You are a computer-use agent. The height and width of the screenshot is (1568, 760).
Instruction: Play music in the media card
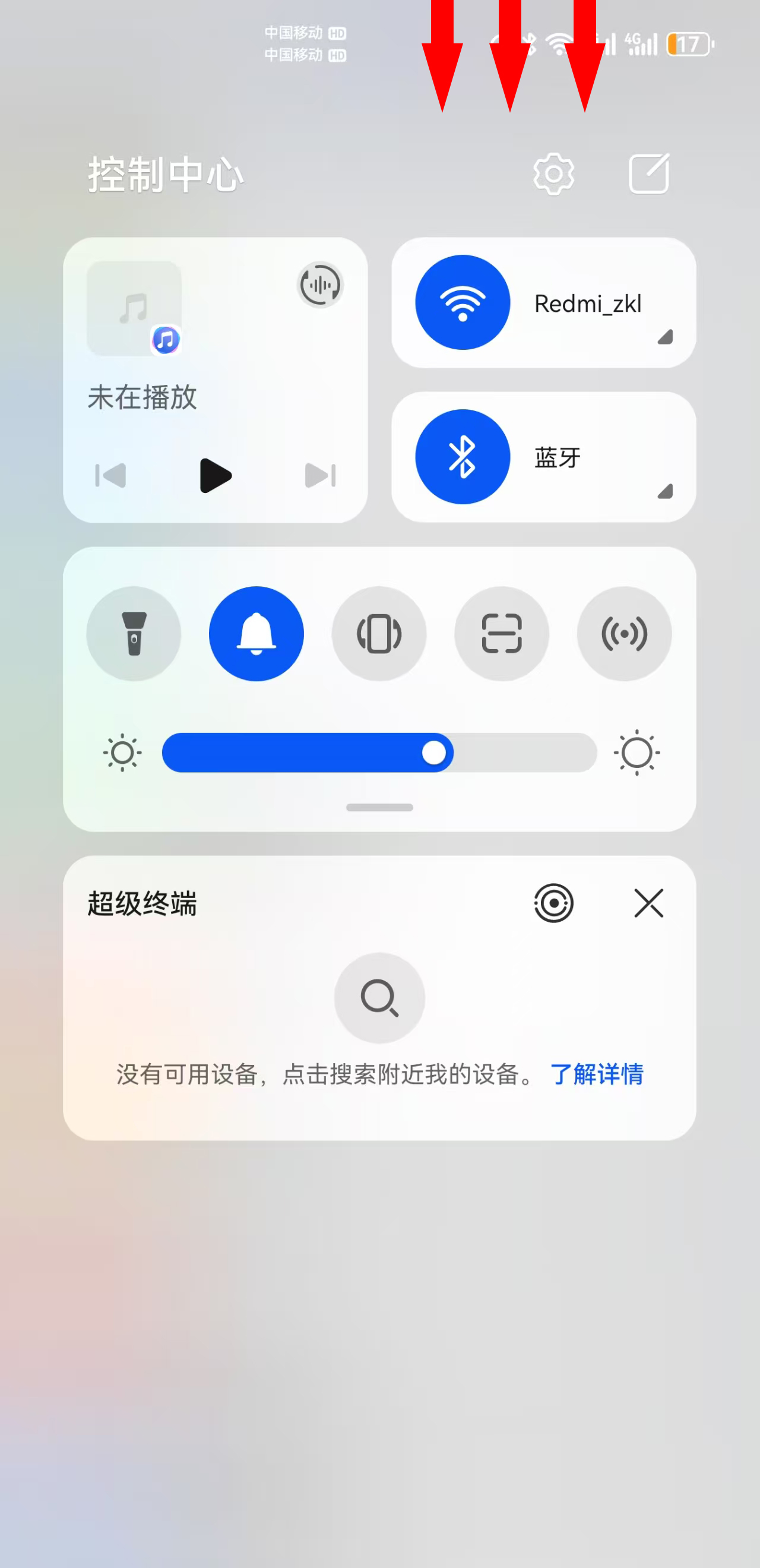(216, 475)
